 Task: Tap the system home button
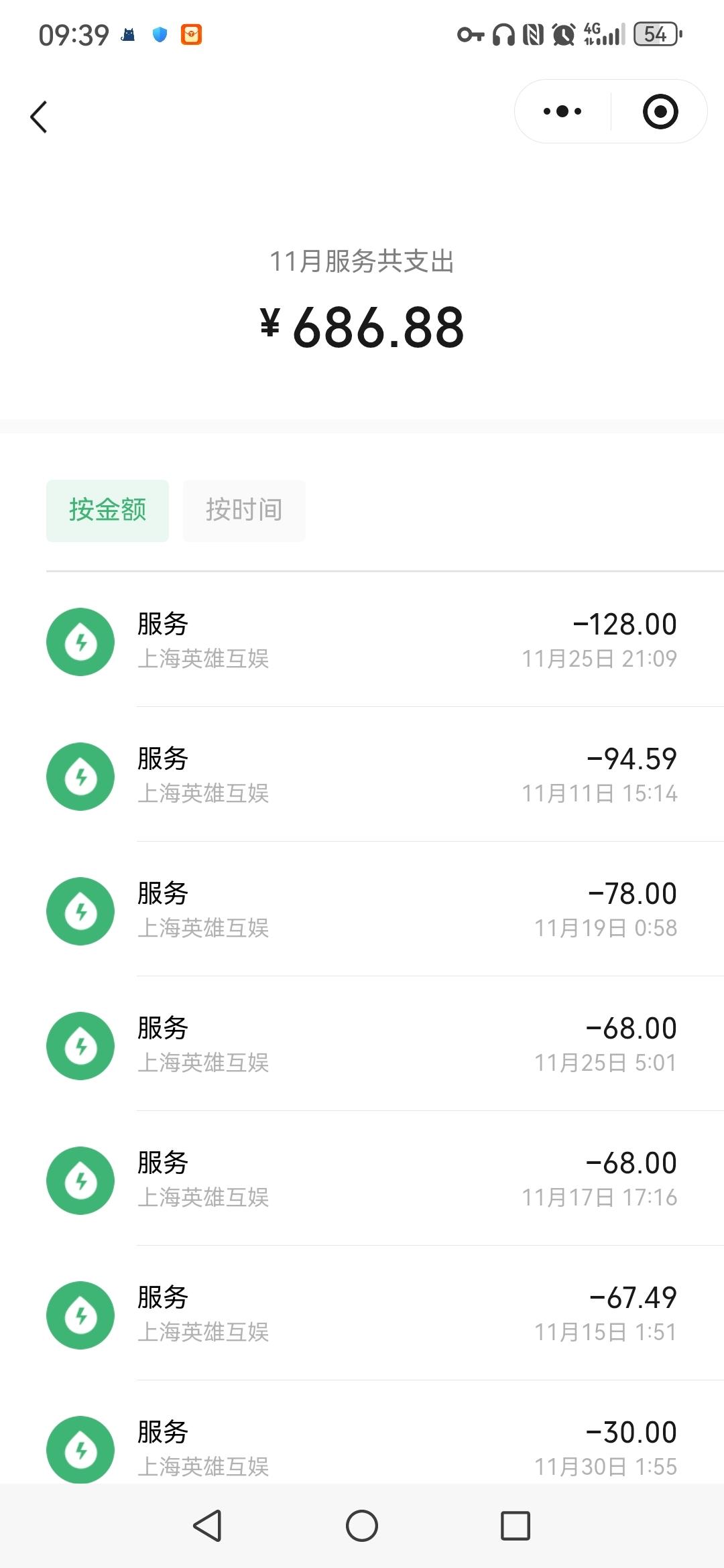click(362, 1526)
